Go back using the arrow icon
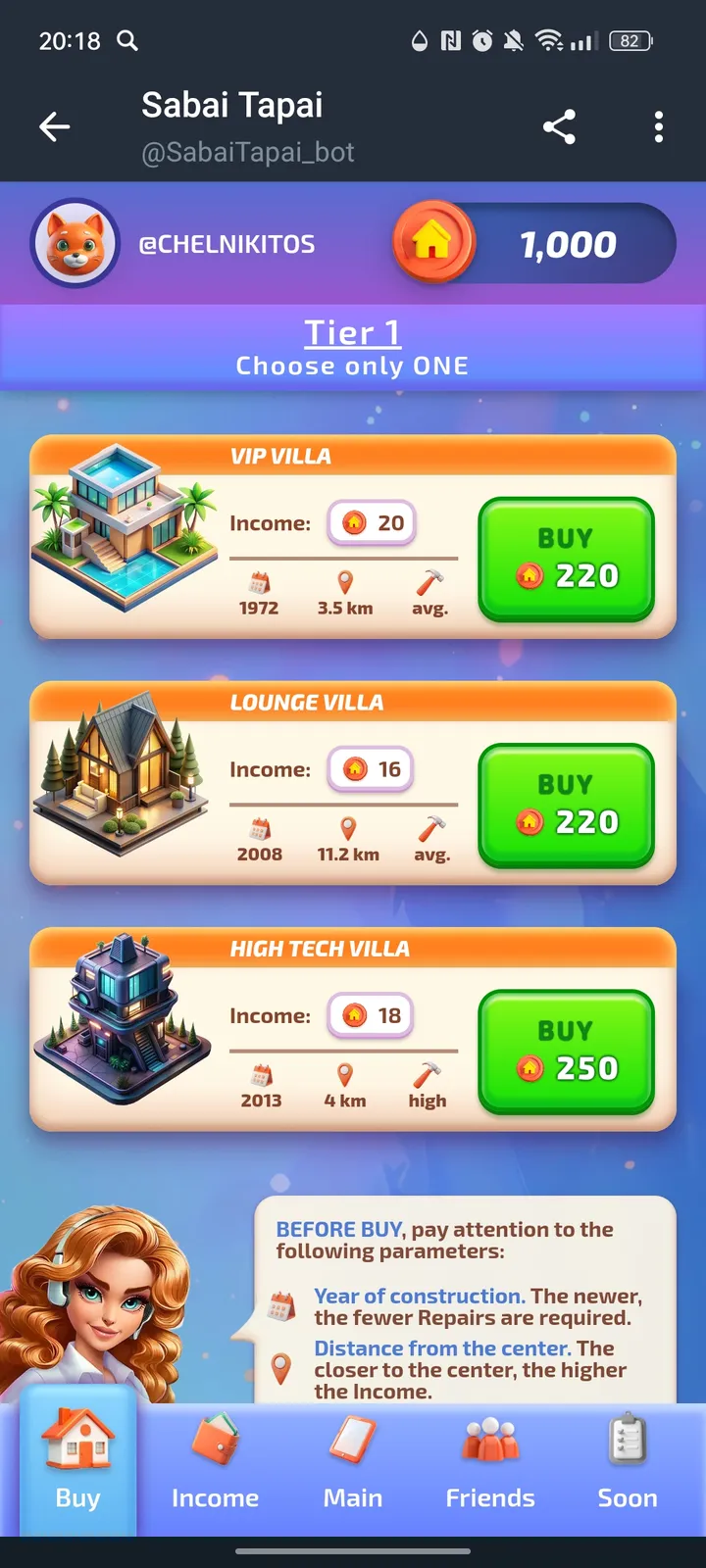 tap(55, 126)
